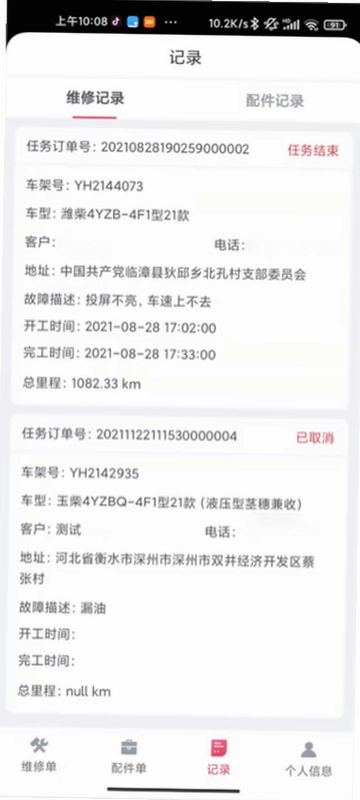The image size is (360, 800).
Task: Open the 配件单 bottom tab
Action: point(128,757)
